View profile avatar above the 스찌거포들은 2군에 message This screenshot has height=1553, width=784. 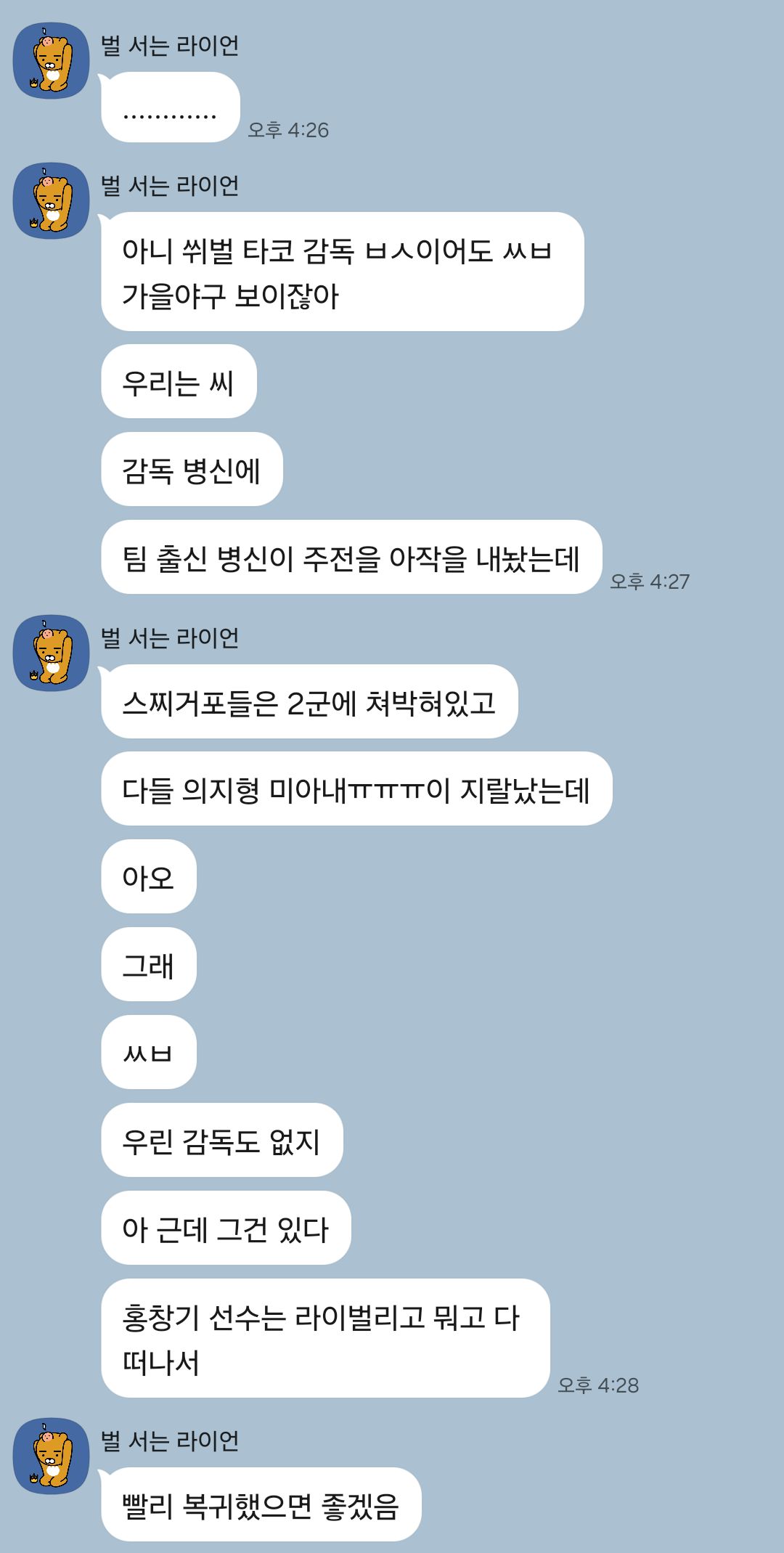51,653
